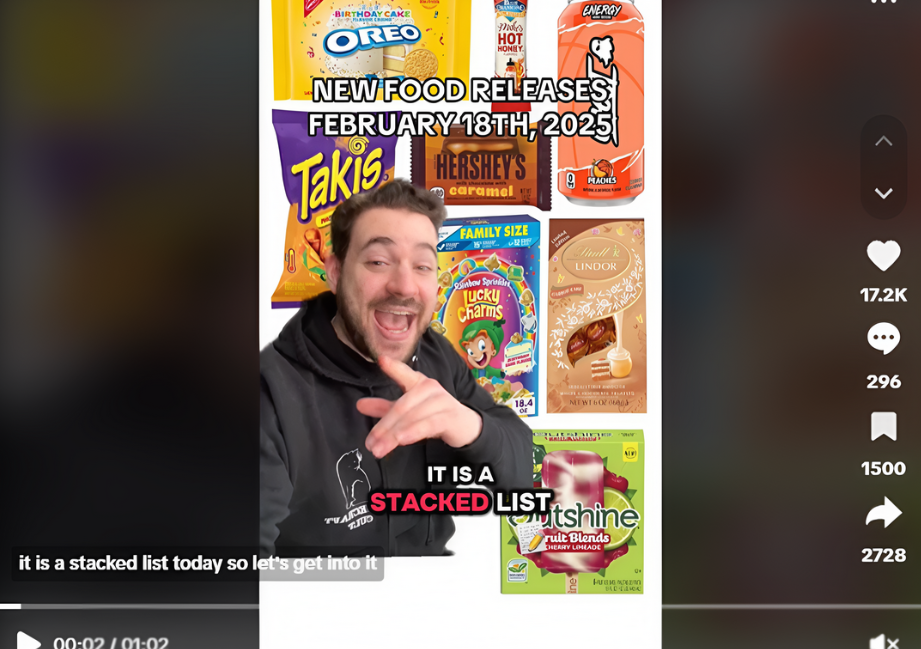Open the comments on this video
This screenshot has height=649, width=921.
pos(883,339)
